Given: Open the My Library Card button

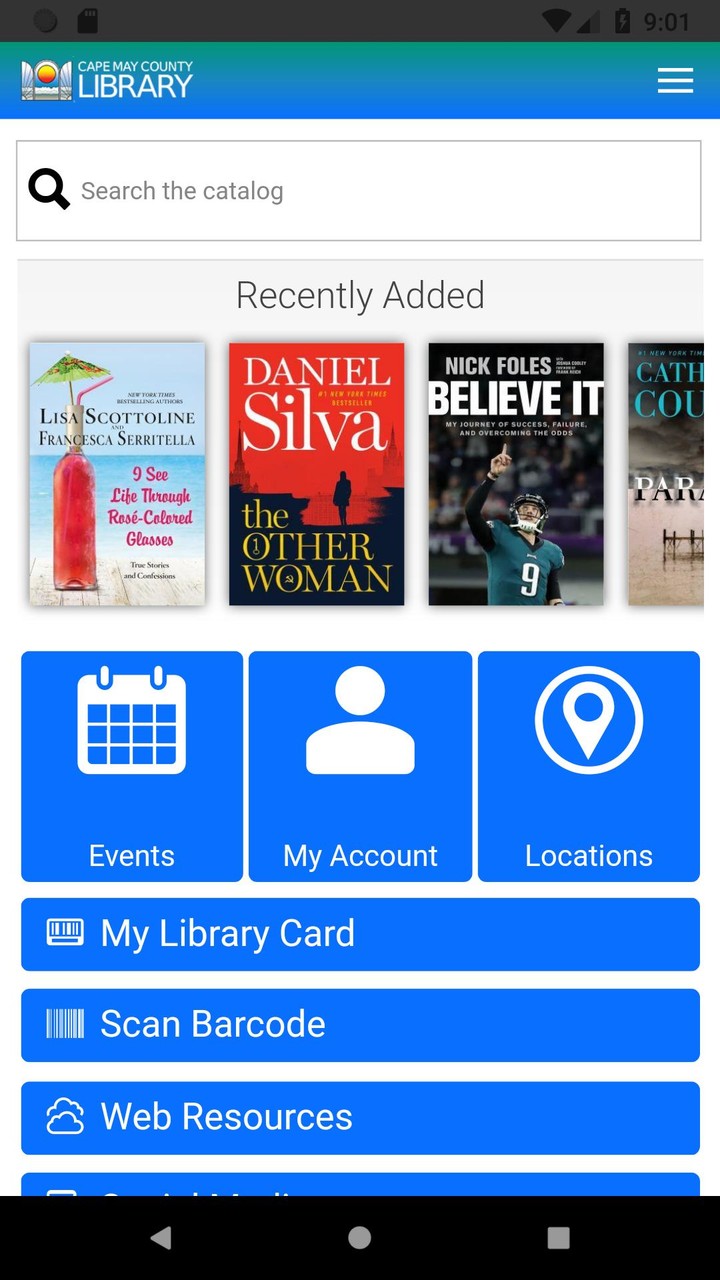Looking at the screenshot, I should pyautogui.click(x=360, y=933).
